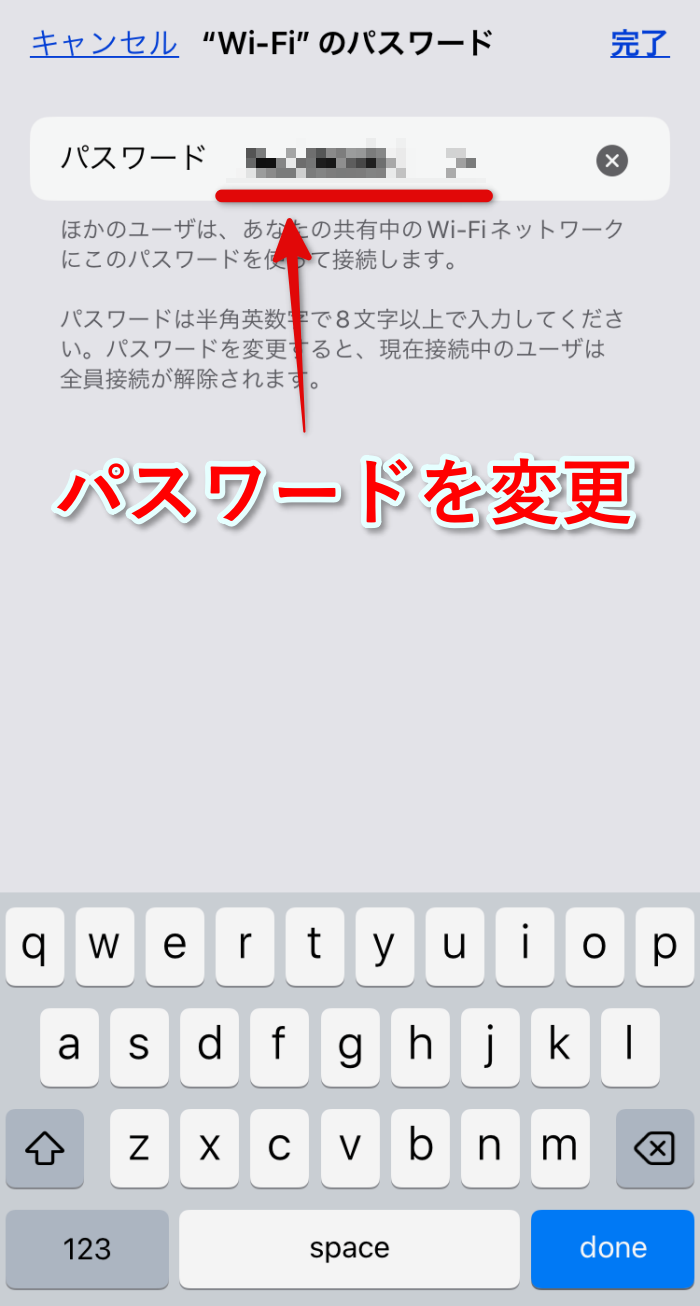Viewport: 700px width, 1306px height.
Task: Clear the password field with X icon
Action: point(612,160)
